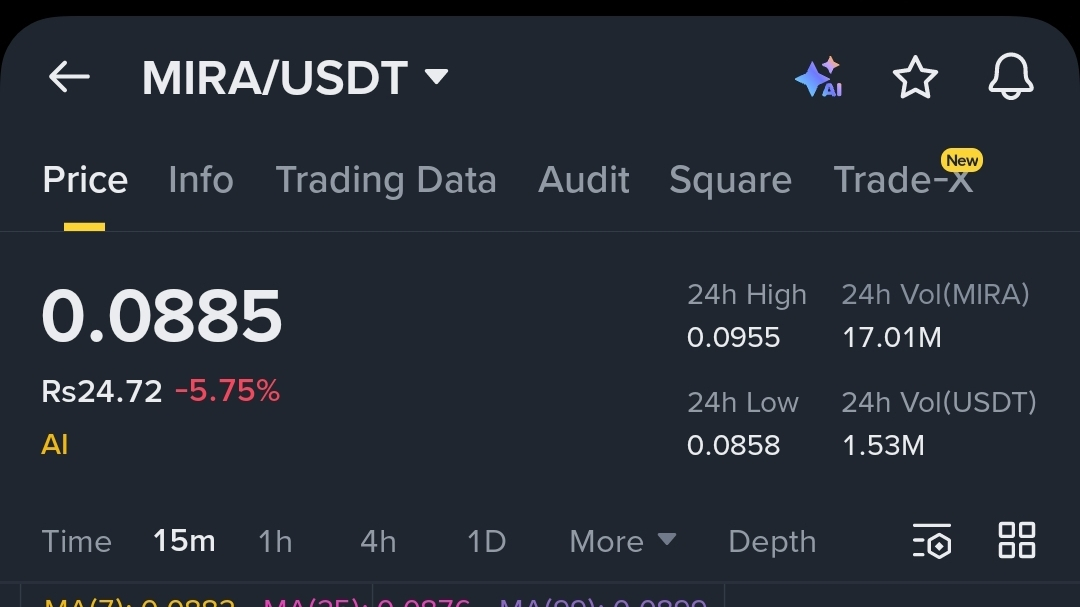Switch to the Info tab
This screenshot has width=1080, height=607.
(x=201, y=180)
